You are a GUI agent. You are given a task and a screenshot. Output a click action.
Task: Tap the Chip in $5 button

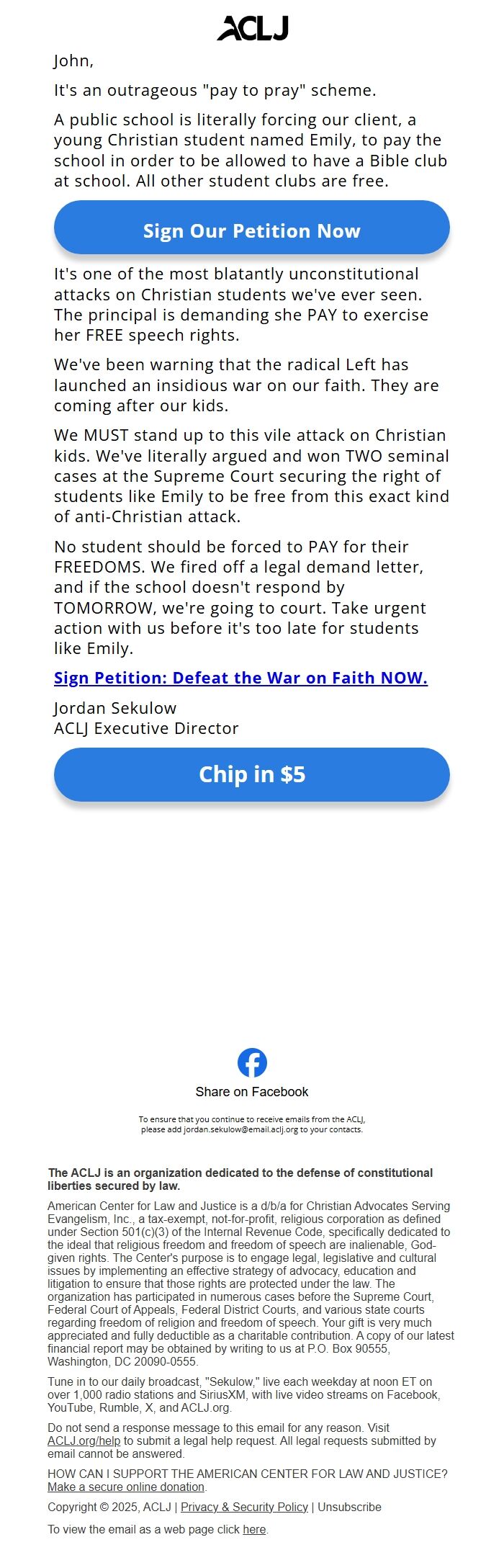point(251,774)
